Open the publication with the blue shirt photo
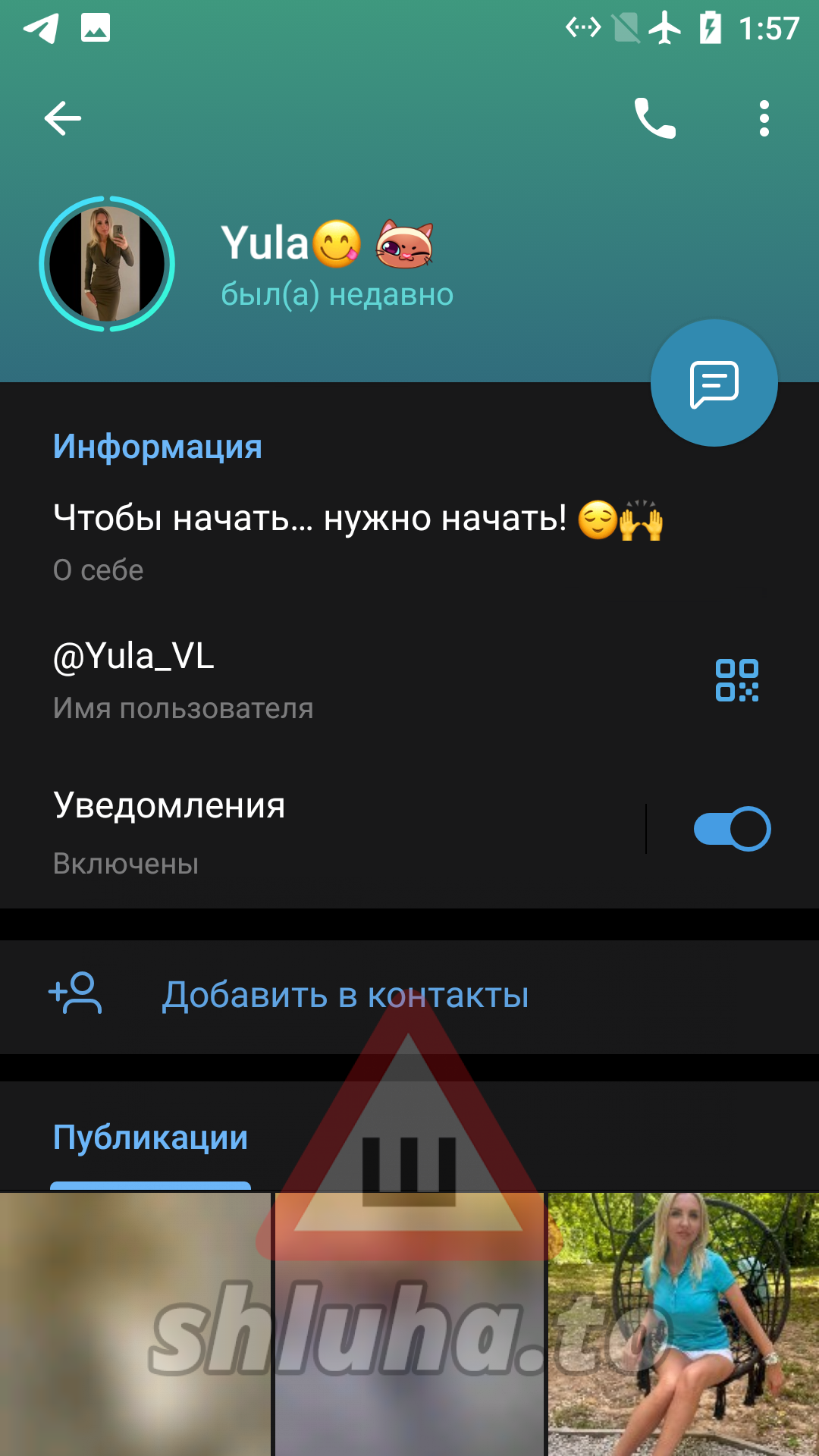Image resolution: width=819 pixels, height=1456 pixels. point(683,1323)
